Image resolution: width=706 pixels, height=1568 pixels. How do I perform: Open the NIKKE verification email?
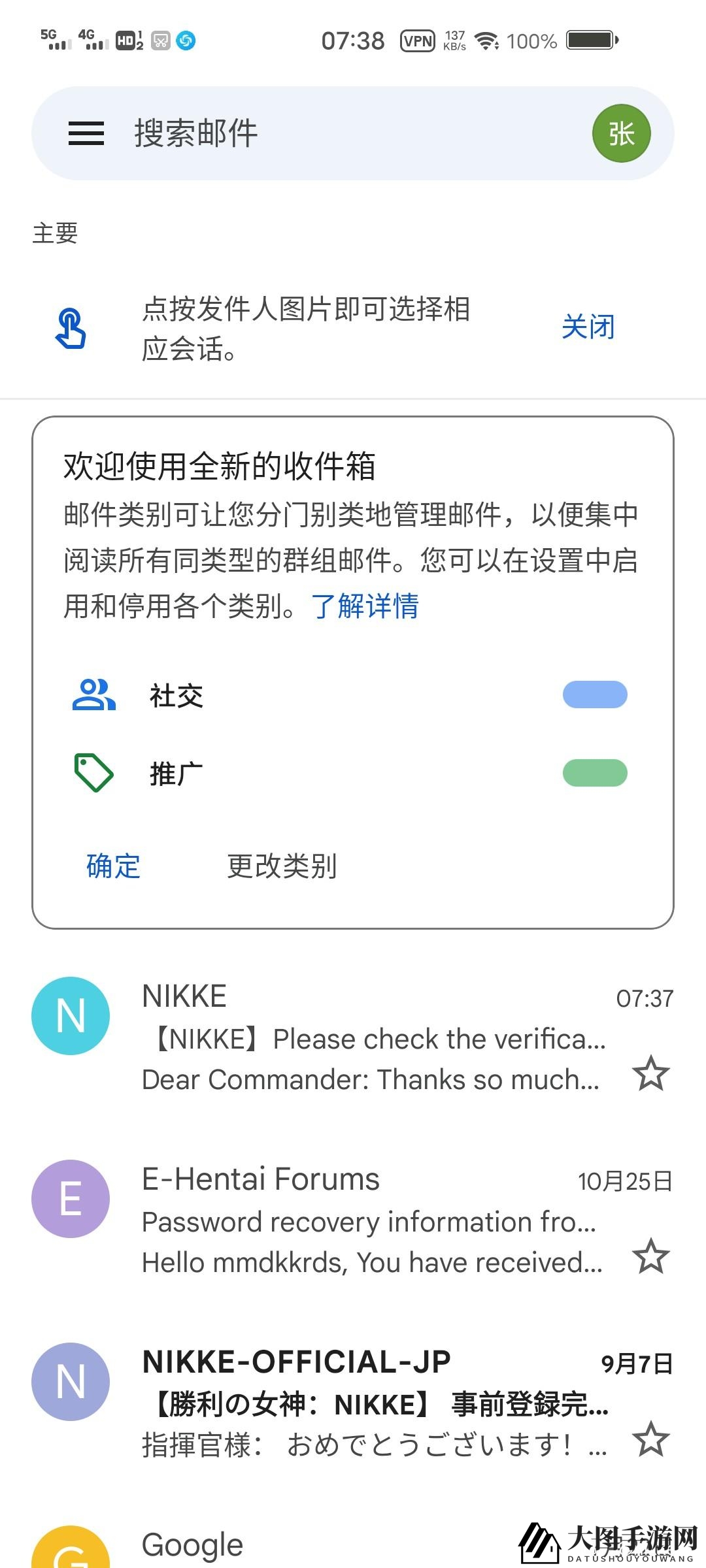[x=373, y=1039]
